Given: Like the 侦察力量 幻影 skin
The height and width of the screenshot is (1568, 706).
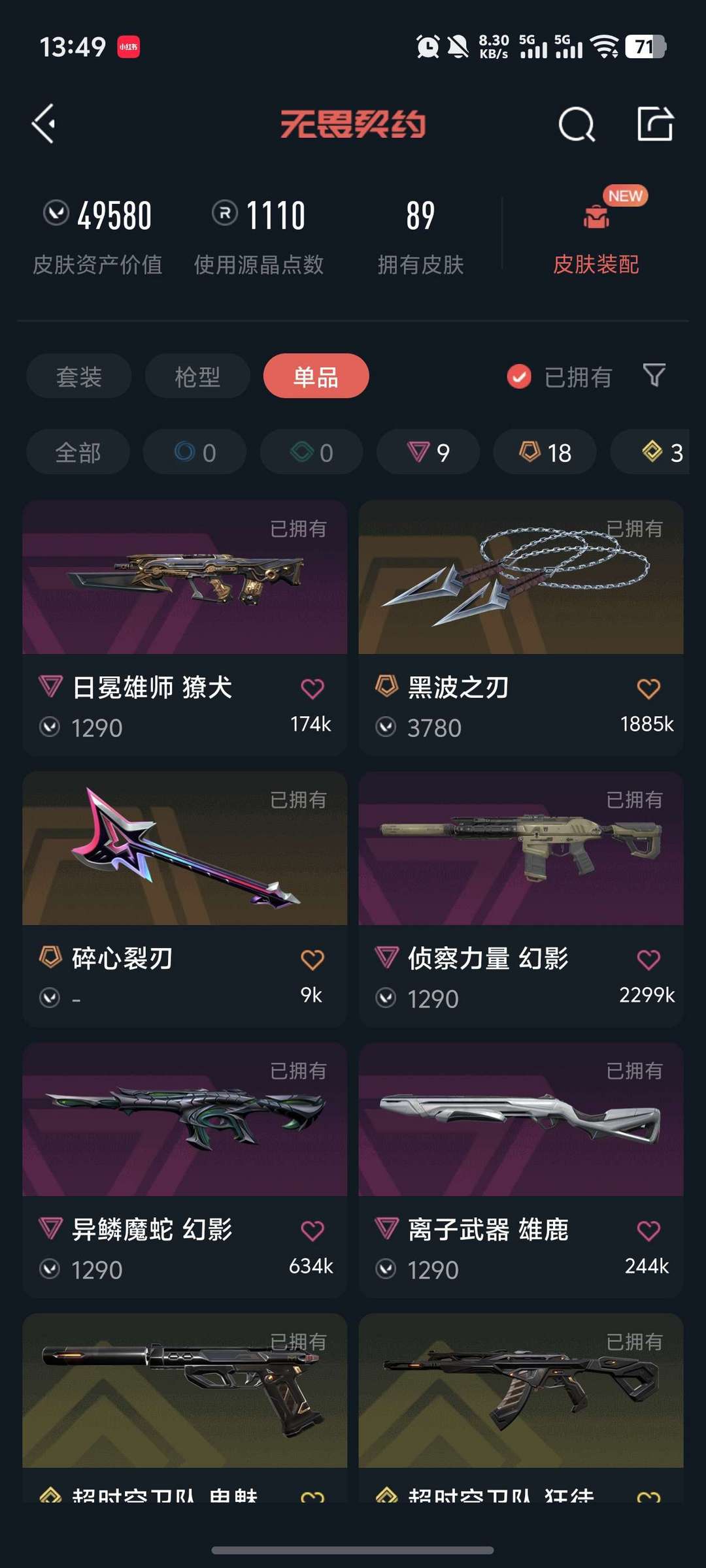Looking at the screenshot, I should pos(648,959).
